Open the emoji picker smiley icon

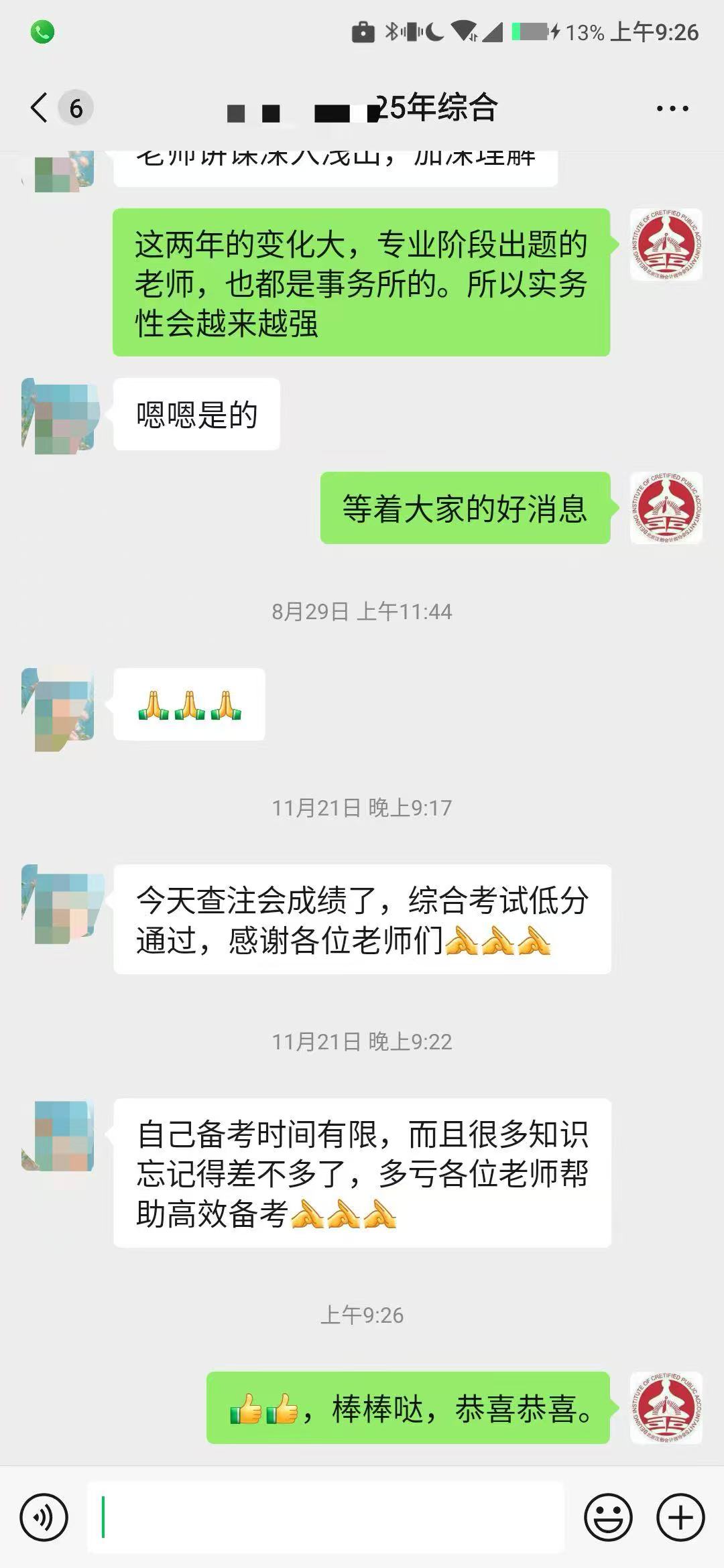(609, 1516)
